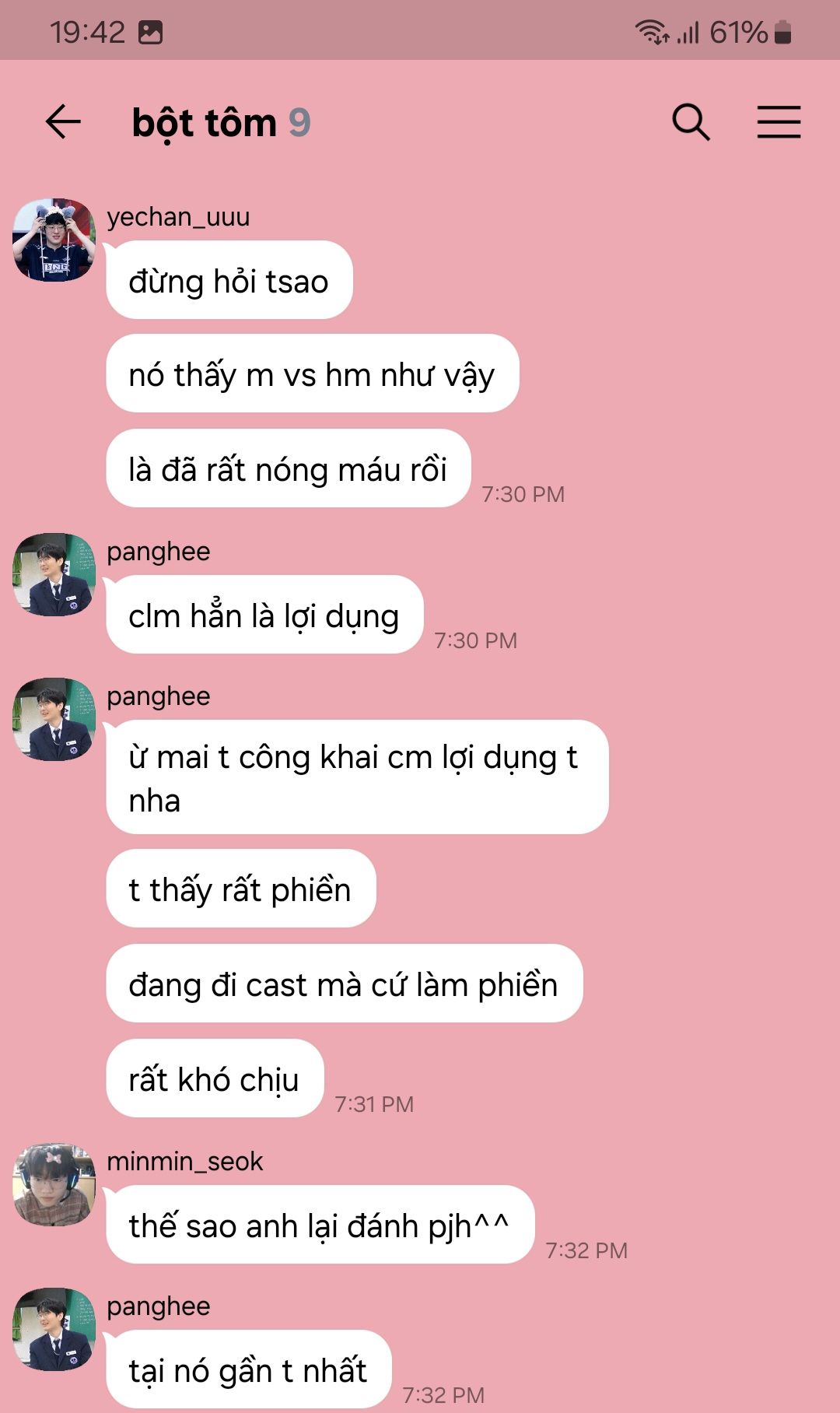Search within this chat
The width and height of the screenshot is (840, 1413).
(691, 122)
